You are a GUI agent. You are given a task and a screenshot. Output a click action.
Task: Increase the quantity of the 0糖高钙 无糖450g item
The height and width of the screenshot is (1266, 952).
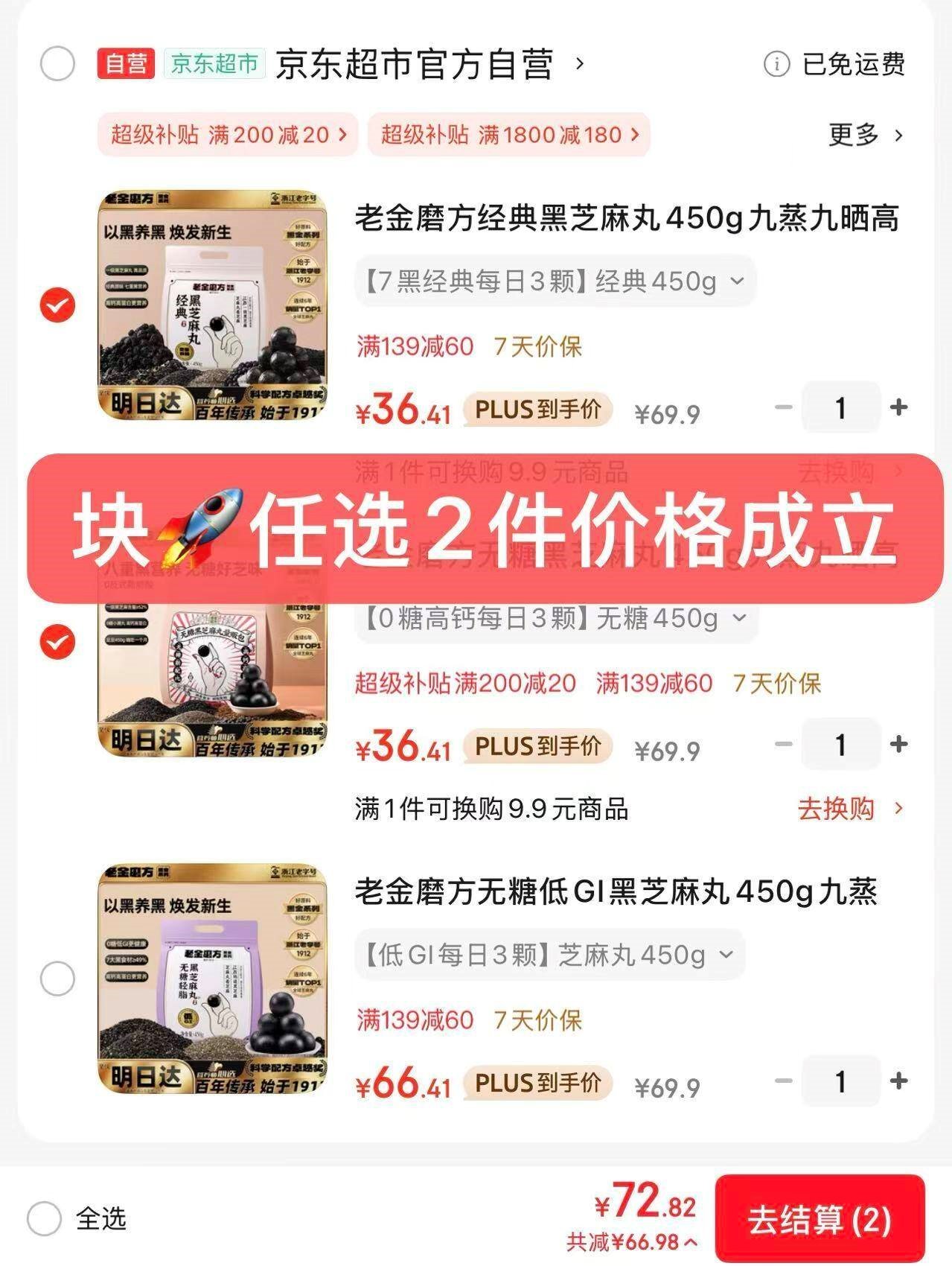[x=898, y=744]
